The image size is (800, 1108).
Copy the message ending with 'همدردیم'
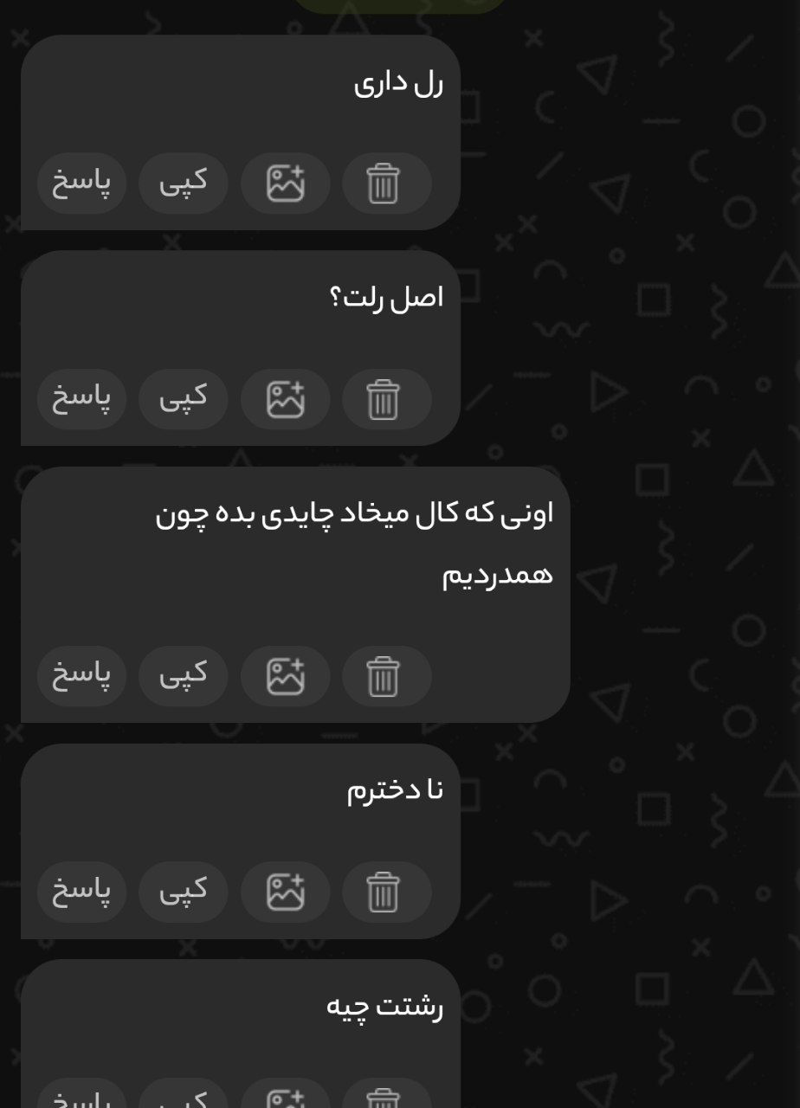[183, 676]
